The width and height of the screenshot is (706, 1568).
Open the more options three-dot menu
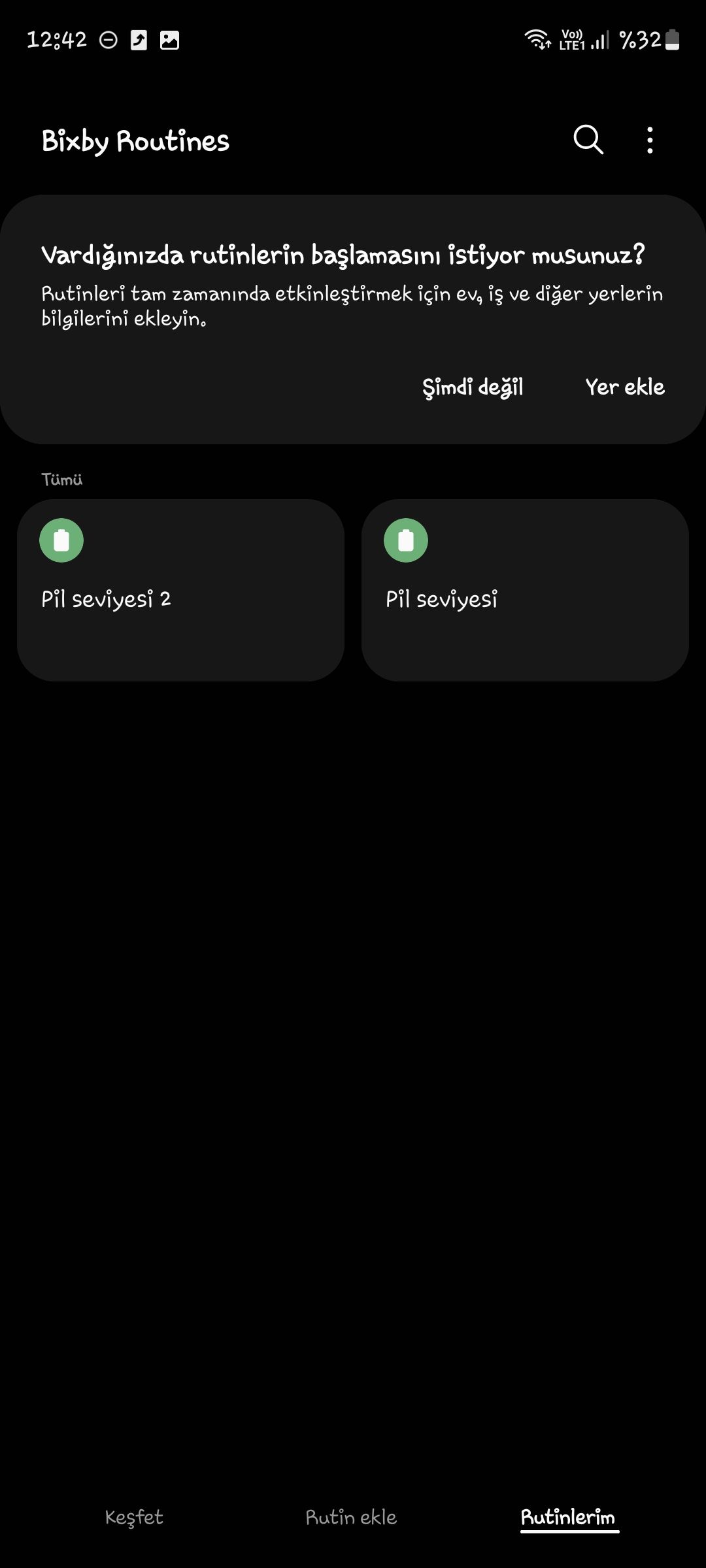[x=649, y=140]
